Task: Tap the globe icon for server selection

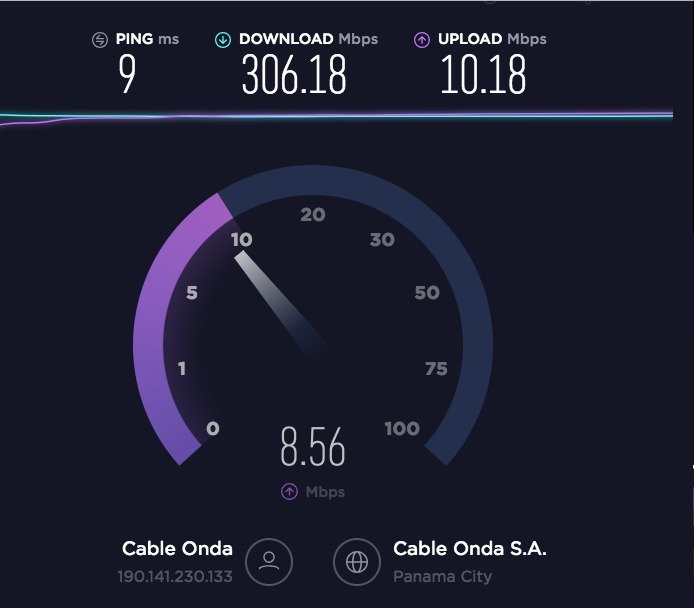Action: [357, 562]
